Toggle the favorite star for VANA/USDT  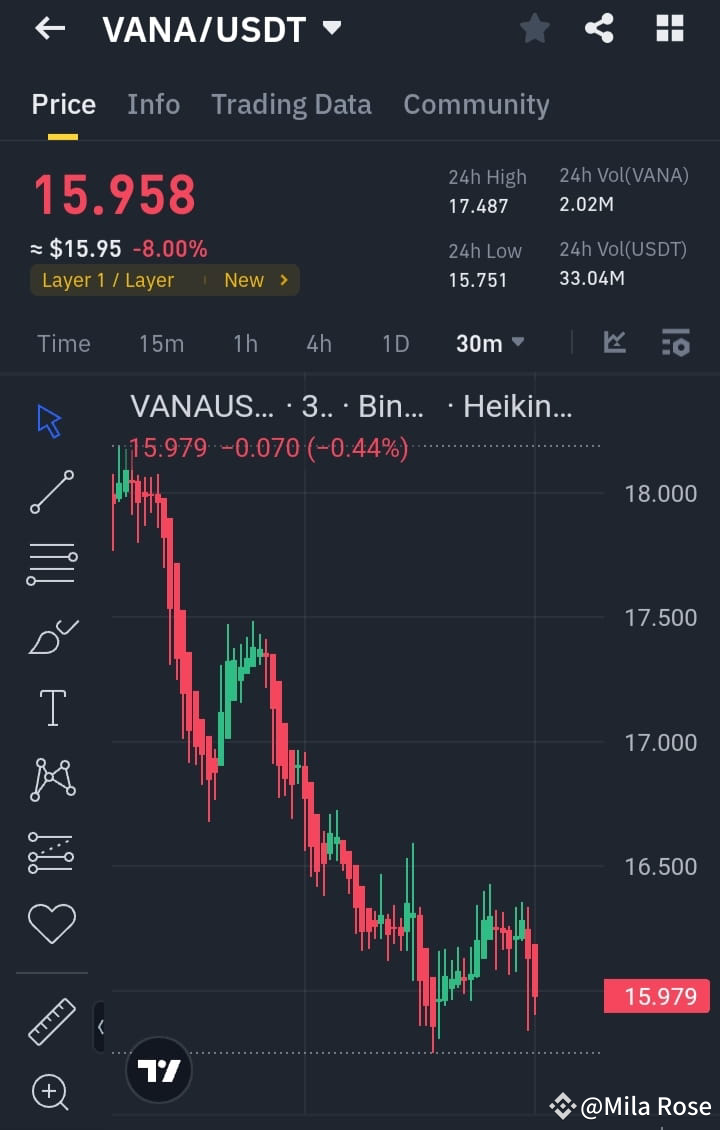click(x=534, y=28)
